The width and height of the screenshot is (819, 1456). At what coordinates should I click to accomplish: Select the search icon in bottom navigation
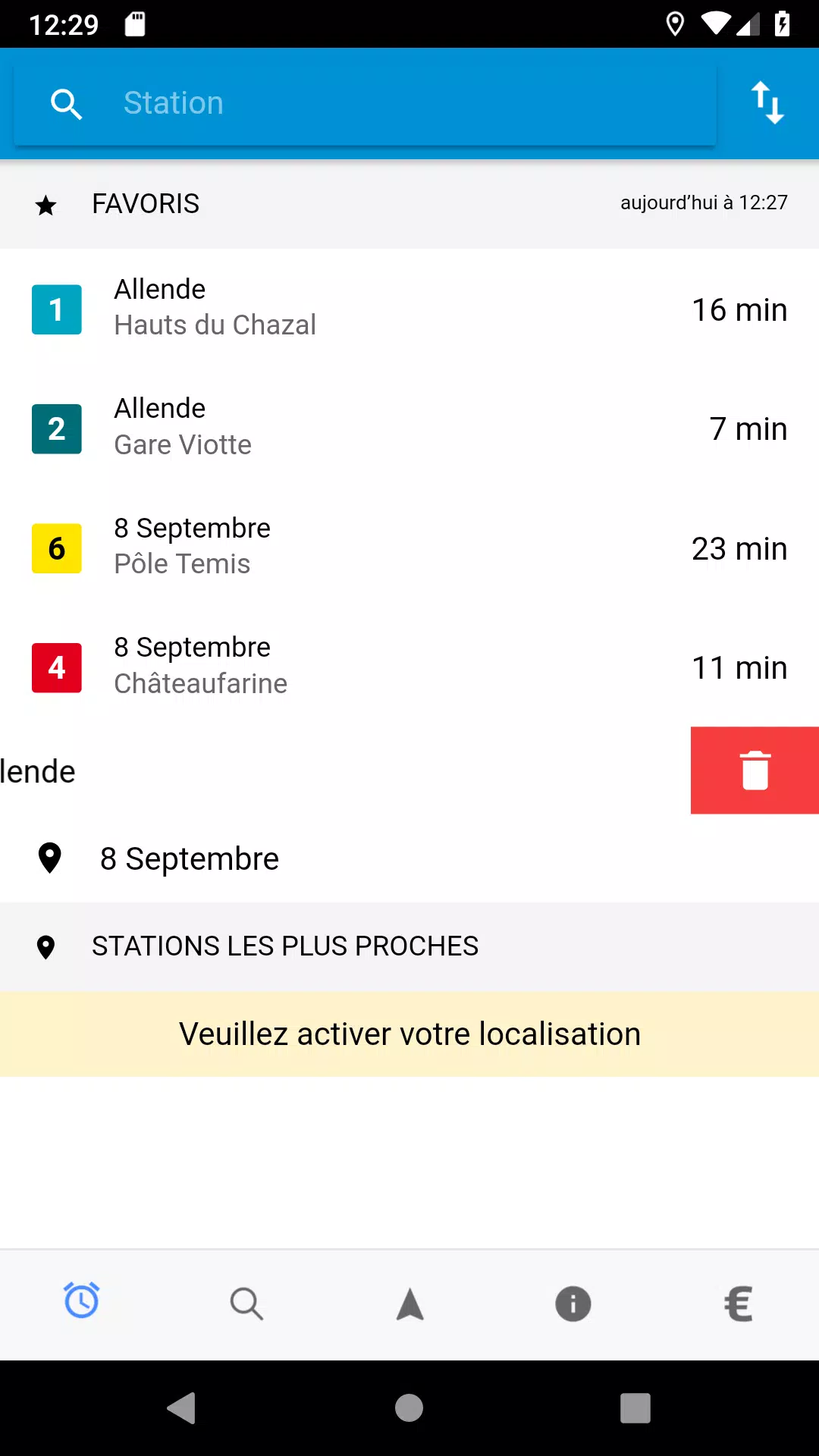point(246,1304)
